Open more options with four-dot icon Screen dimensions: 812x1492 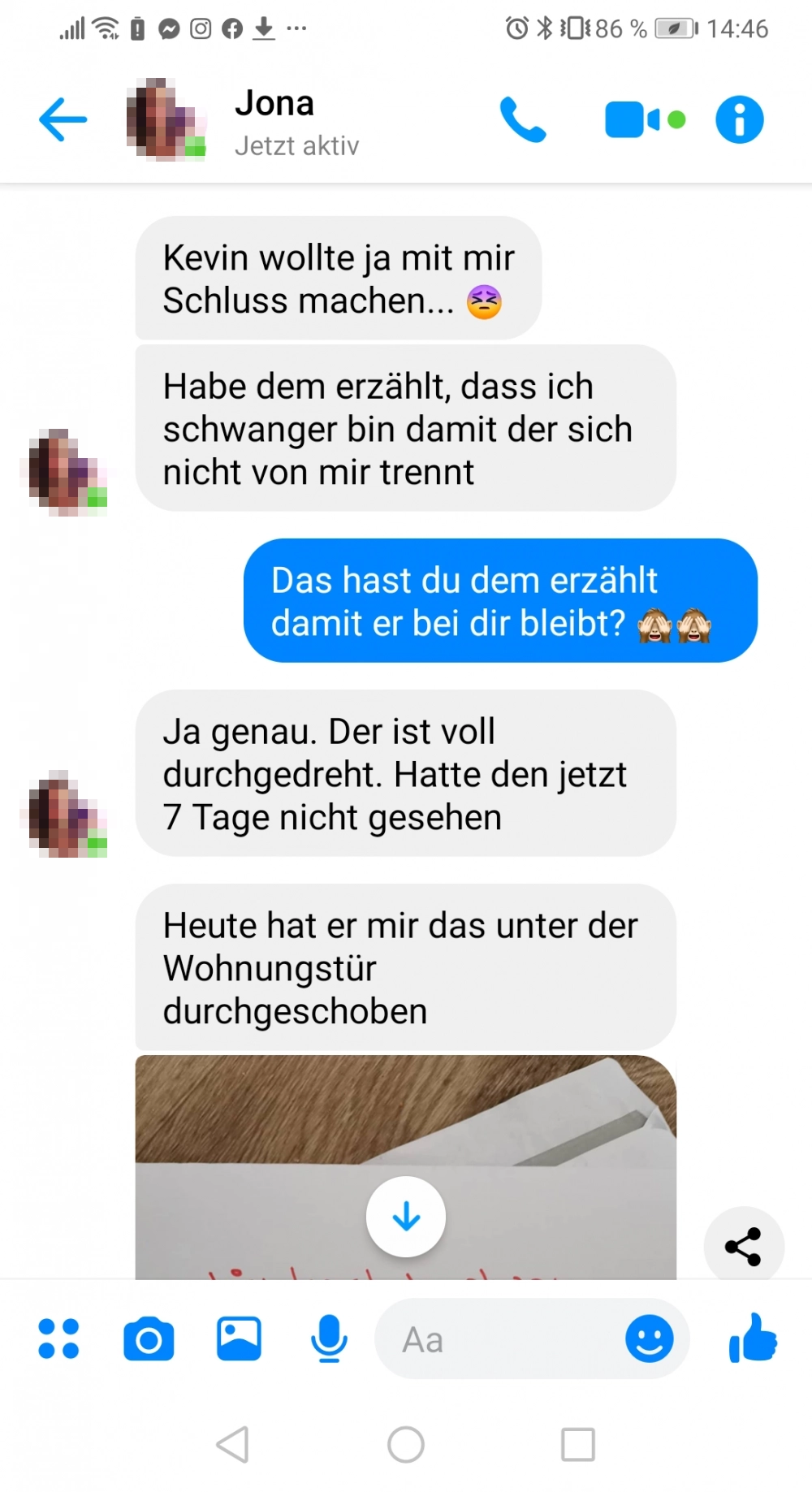click(x=58, y=1338)
